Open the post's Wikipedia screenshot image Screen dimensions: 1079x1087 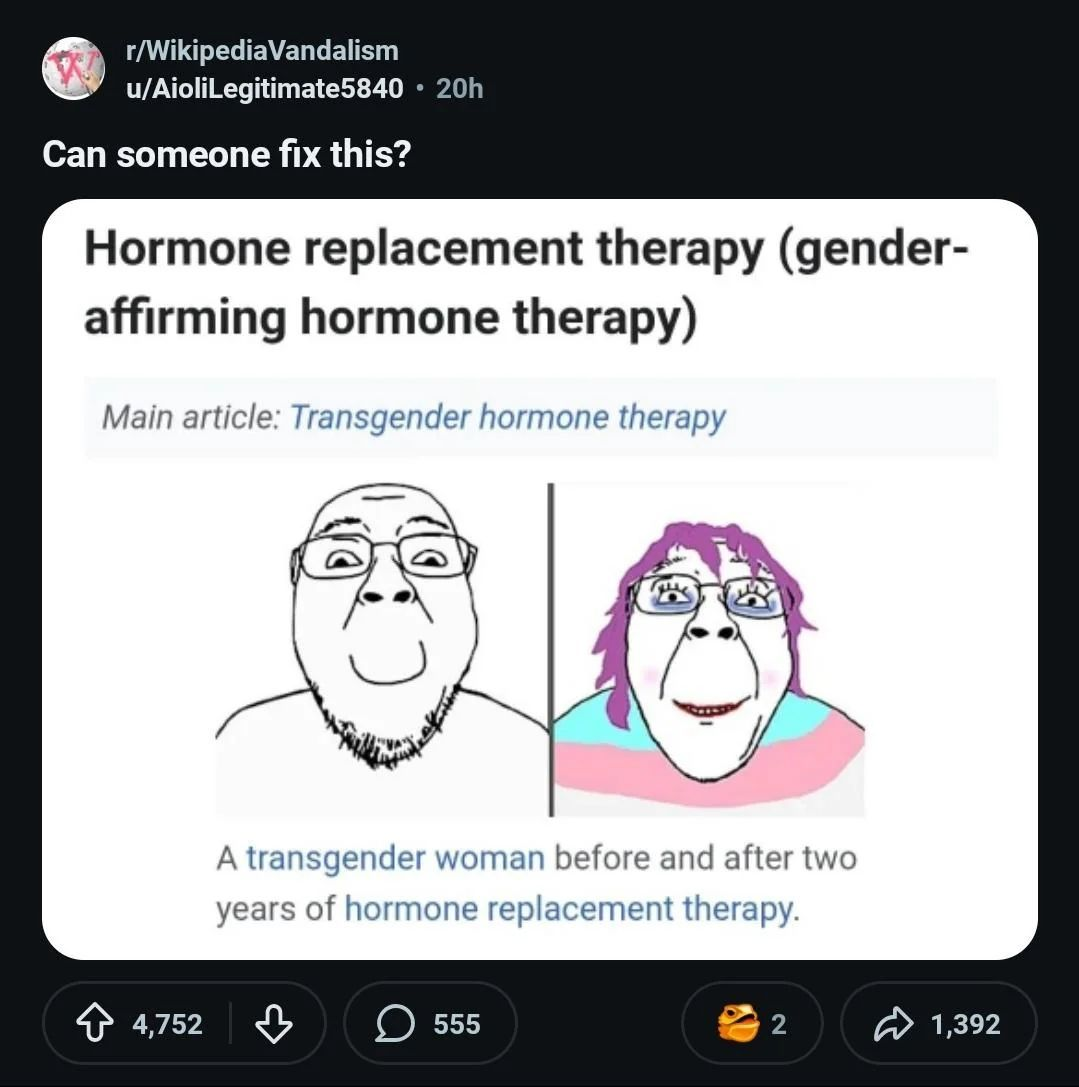(x=539, y=580)
